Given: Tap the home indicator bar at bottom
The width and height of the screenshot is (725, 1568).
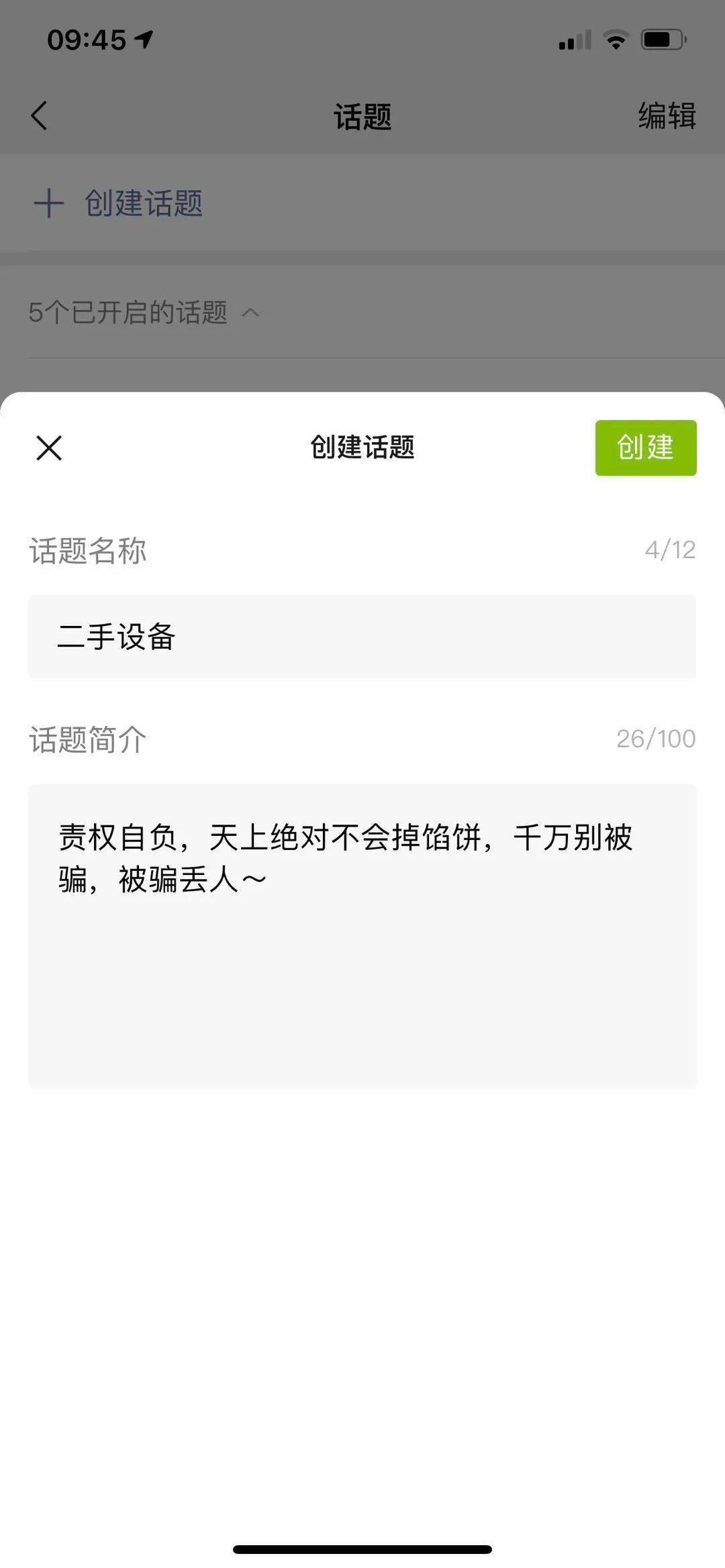Looking at the screenshot, I should (x=362, y=1547).
